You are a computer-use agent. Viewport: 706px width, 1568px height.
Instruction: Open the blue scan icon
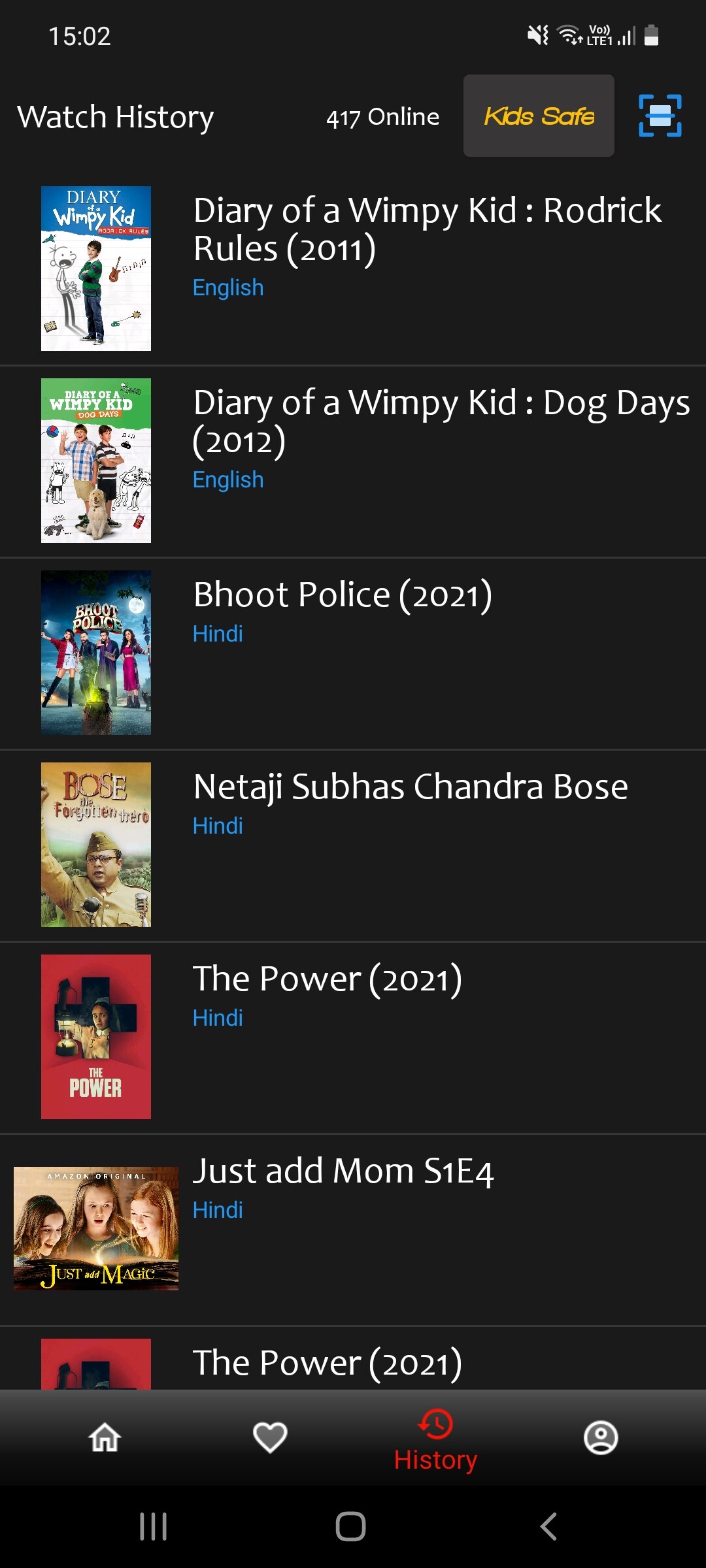tap(660, 116)
